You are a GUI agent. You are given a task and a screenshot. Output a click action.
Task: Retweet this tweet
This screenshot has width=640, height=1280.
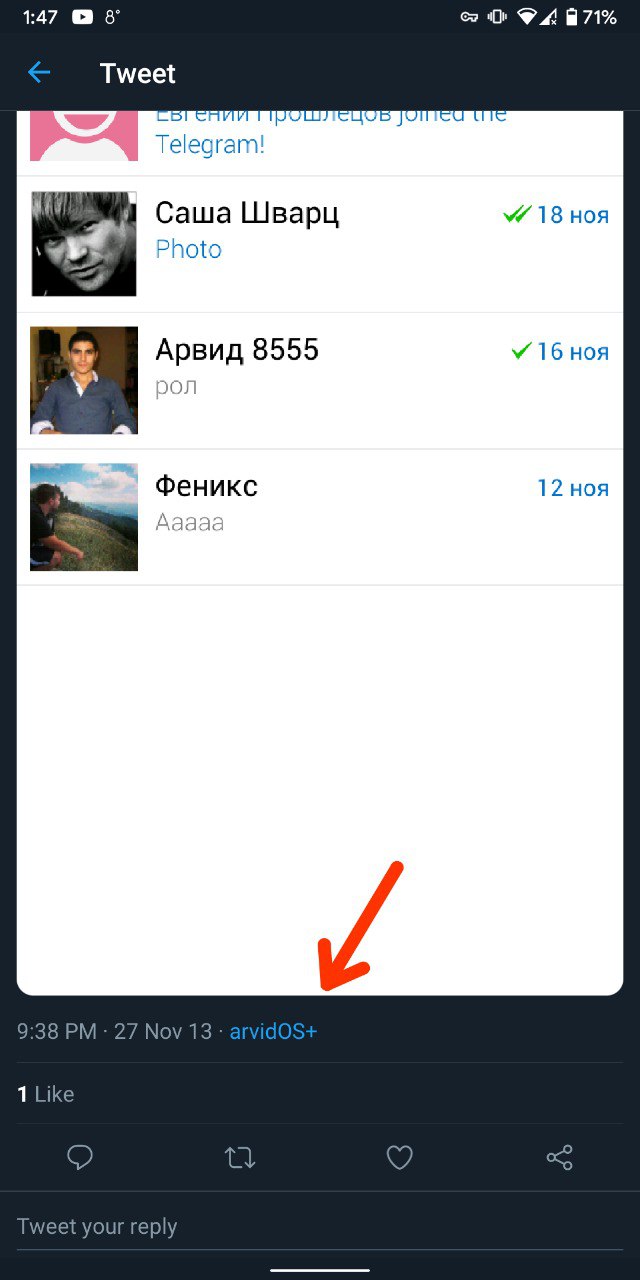(x=240, y=1158)
